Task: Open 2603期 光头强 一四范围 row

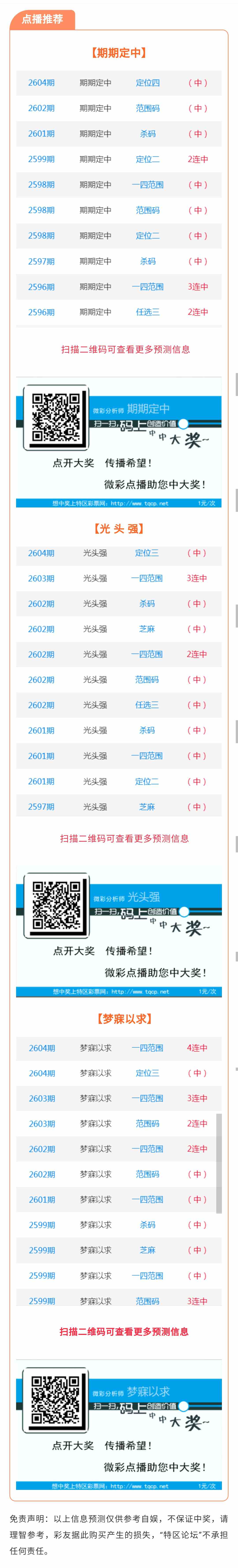Action: click(119, 578)
